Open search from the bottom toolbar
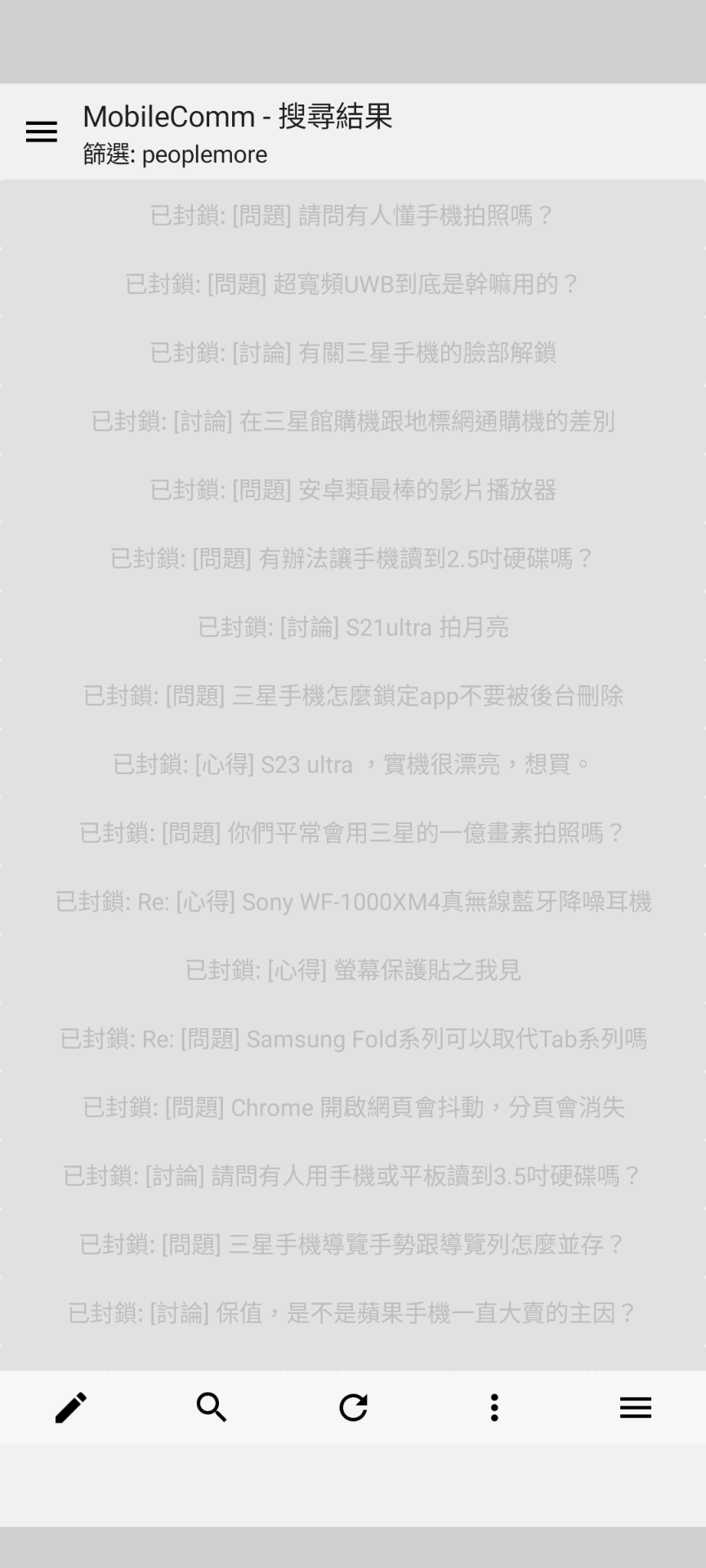This screenshot has height=1568, width=706. (x=212, y=1407)
